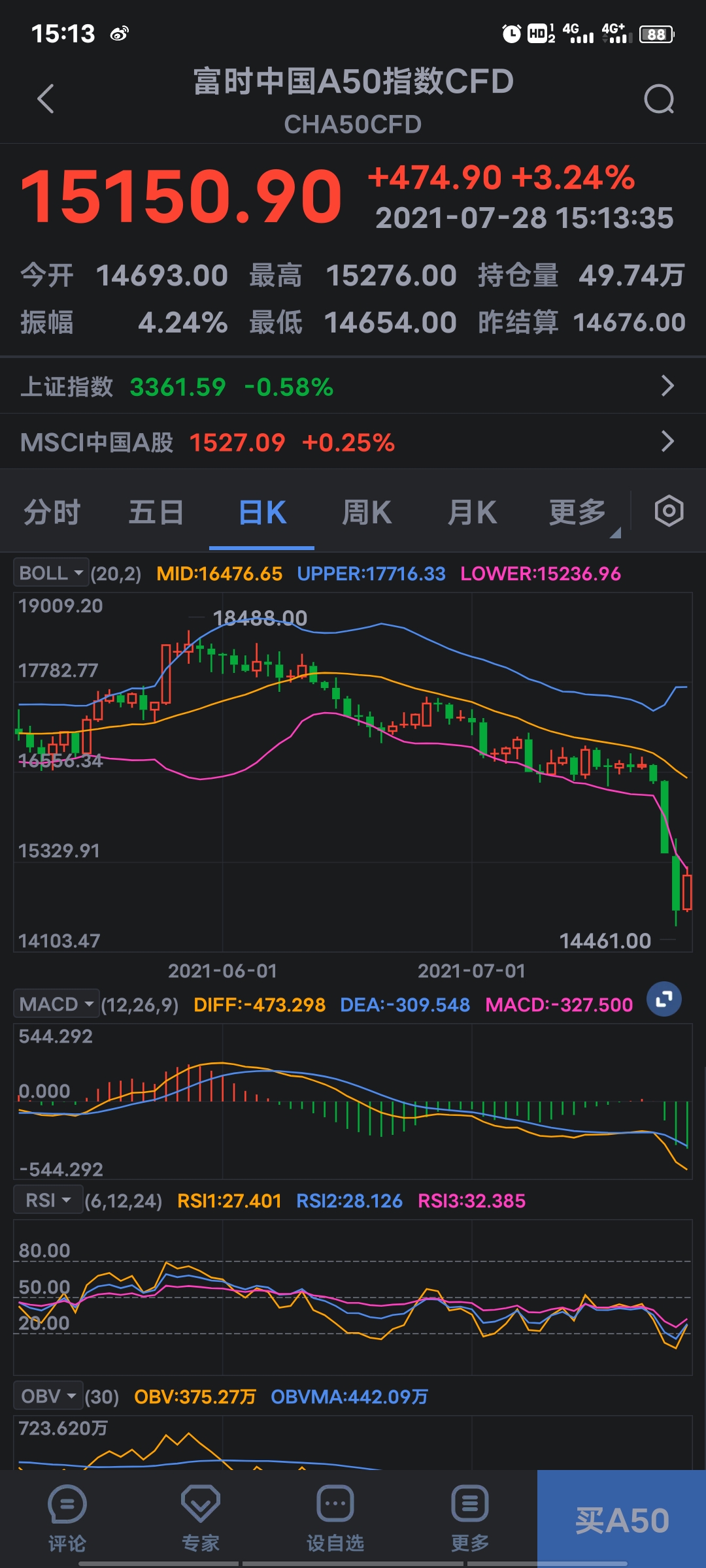Open the MSCI中国A股 row
The height and width of the screenshot is (1568, 706).
[x=353, y=442]
